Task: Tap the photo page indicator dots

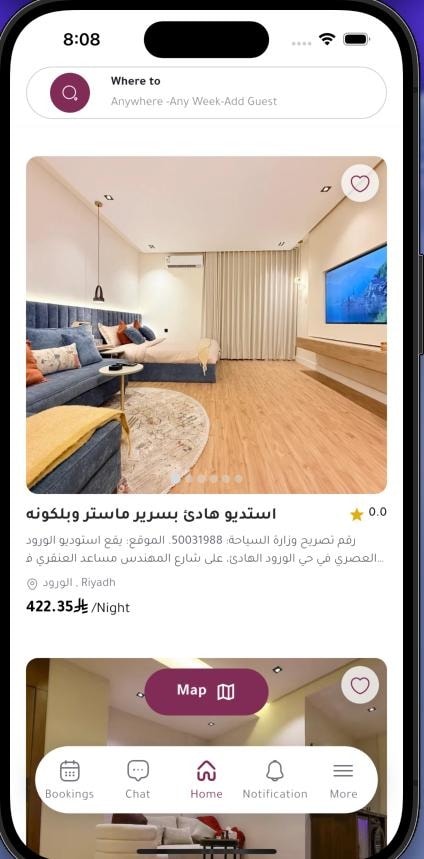Action: (207, 478)
